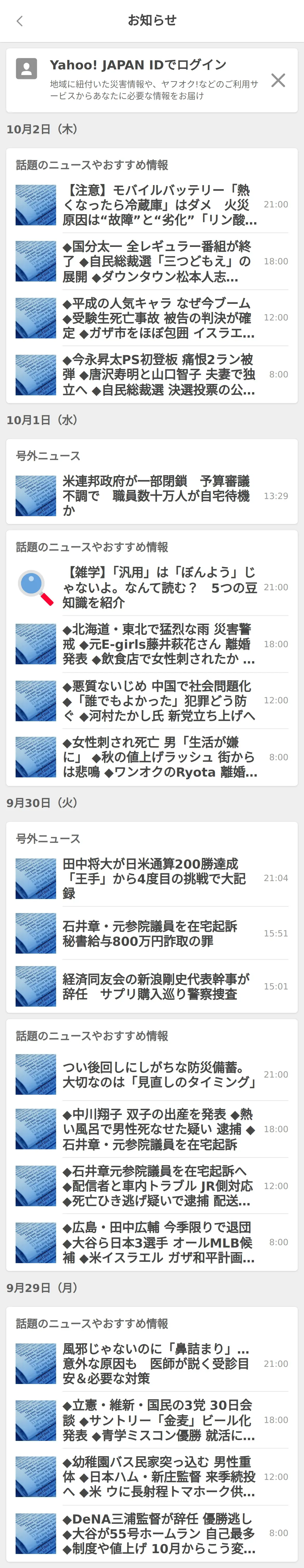Read the 中川翔子 双子の出産 news digest
304x1568 pixels.
click(159, 1129)
